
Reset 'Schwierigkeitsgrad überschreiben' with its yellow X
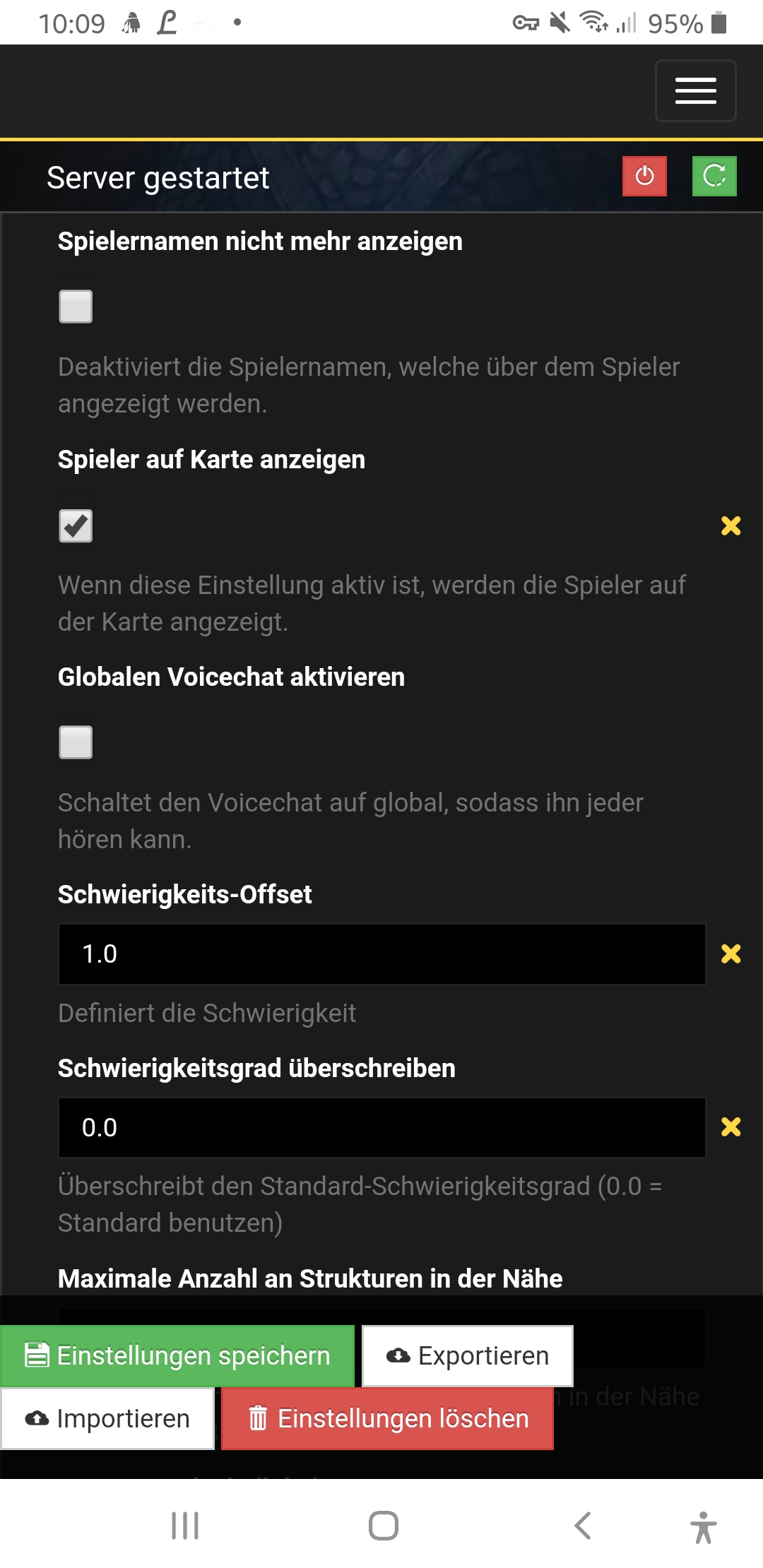tap(731, 1127)
